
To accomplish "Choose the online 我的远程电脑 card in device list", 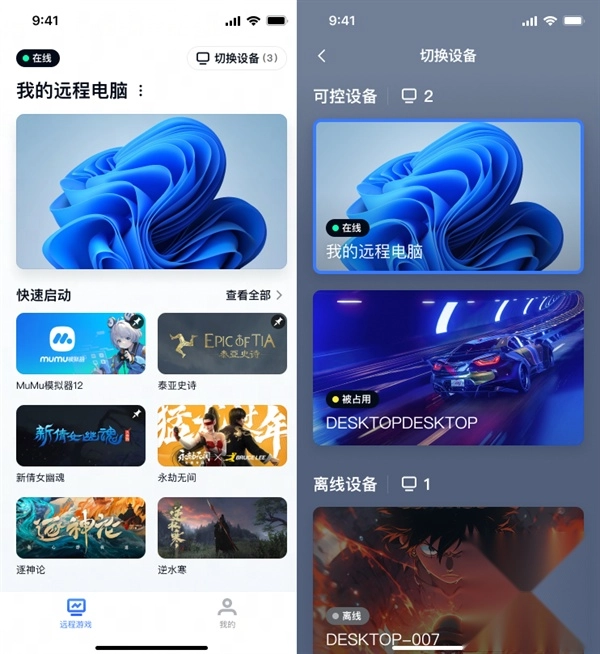I will (x=448, y=197).
